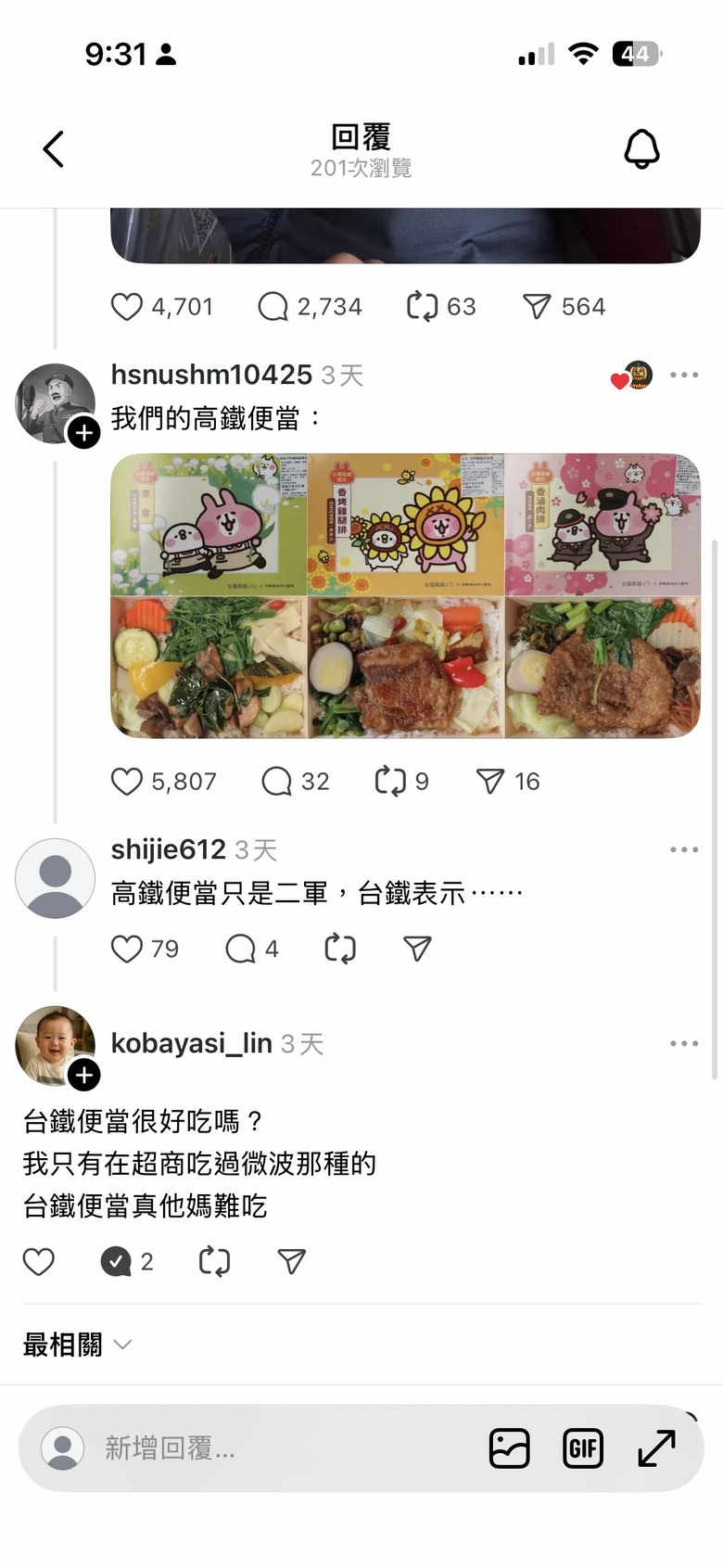This screenshot has height=1568, width=723.
Task: Like hsnushm10425's 高鐵便當 post
Action: click(x=127, y=782)
